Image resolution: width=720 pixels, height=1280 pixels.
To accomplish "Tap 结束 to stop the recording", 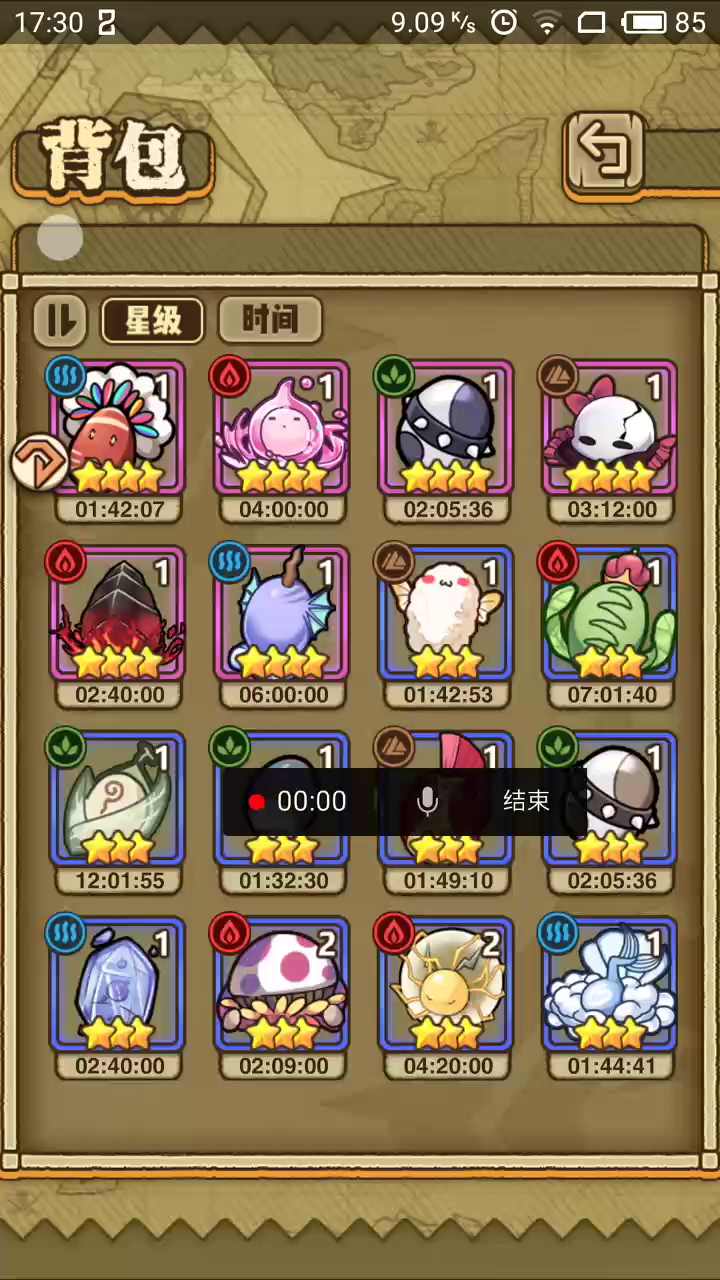I will [x=526, y=801].
